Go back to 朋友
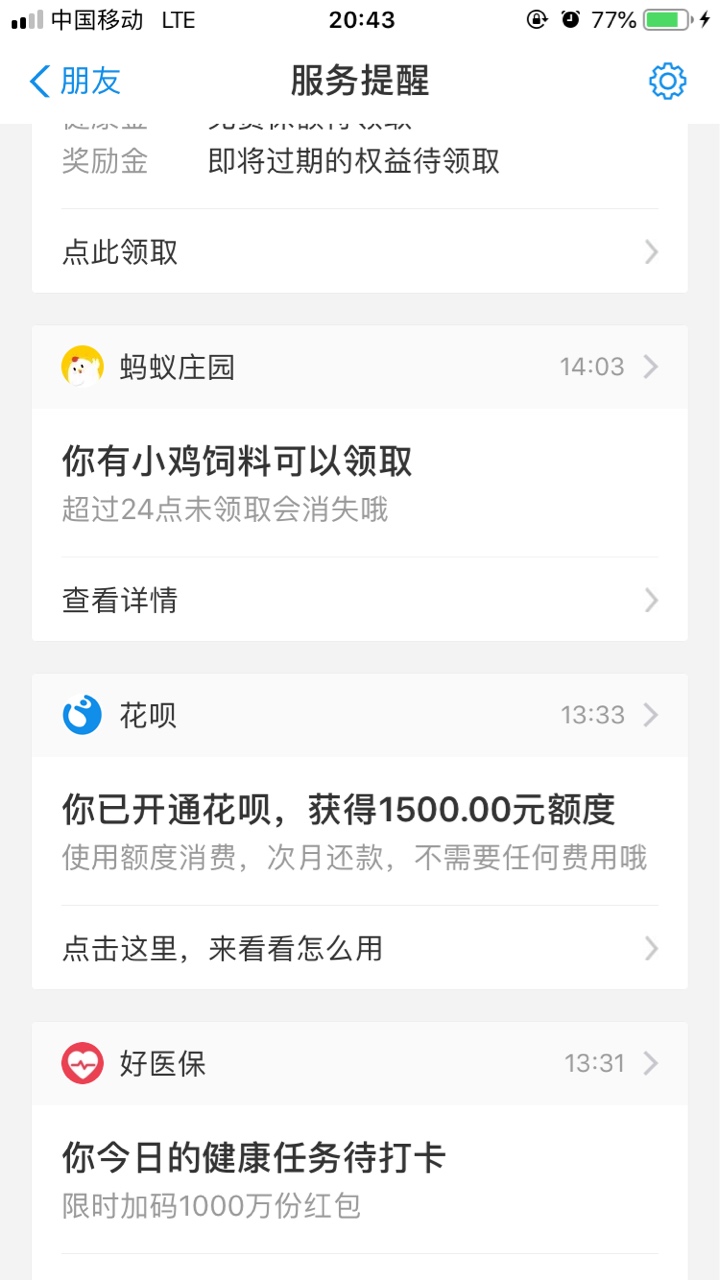This screenshot has height=1280, width=720. click(75, 81)
